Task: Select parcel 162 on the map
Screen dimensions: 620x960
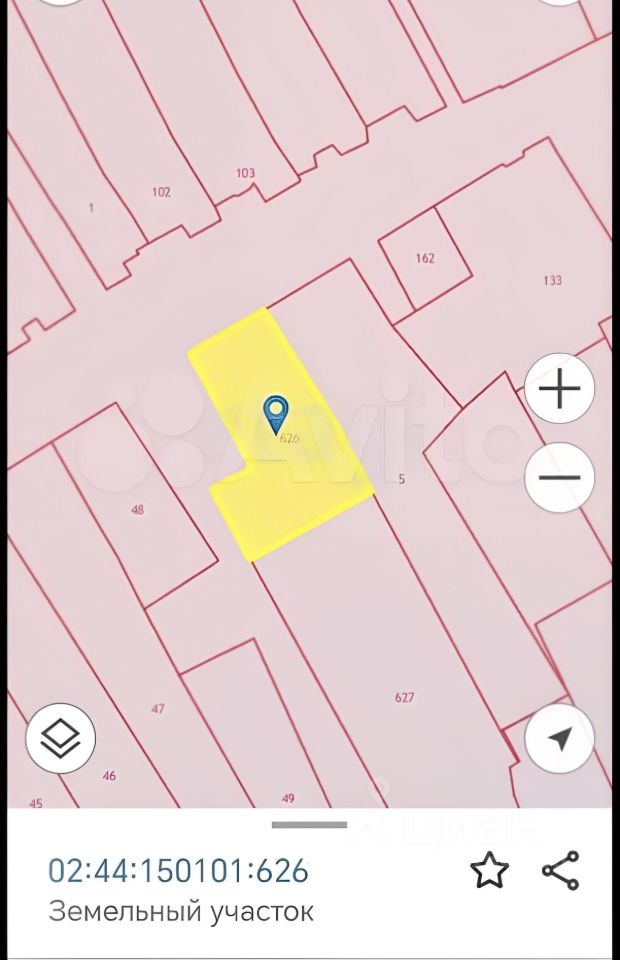Action: point(426,258)
